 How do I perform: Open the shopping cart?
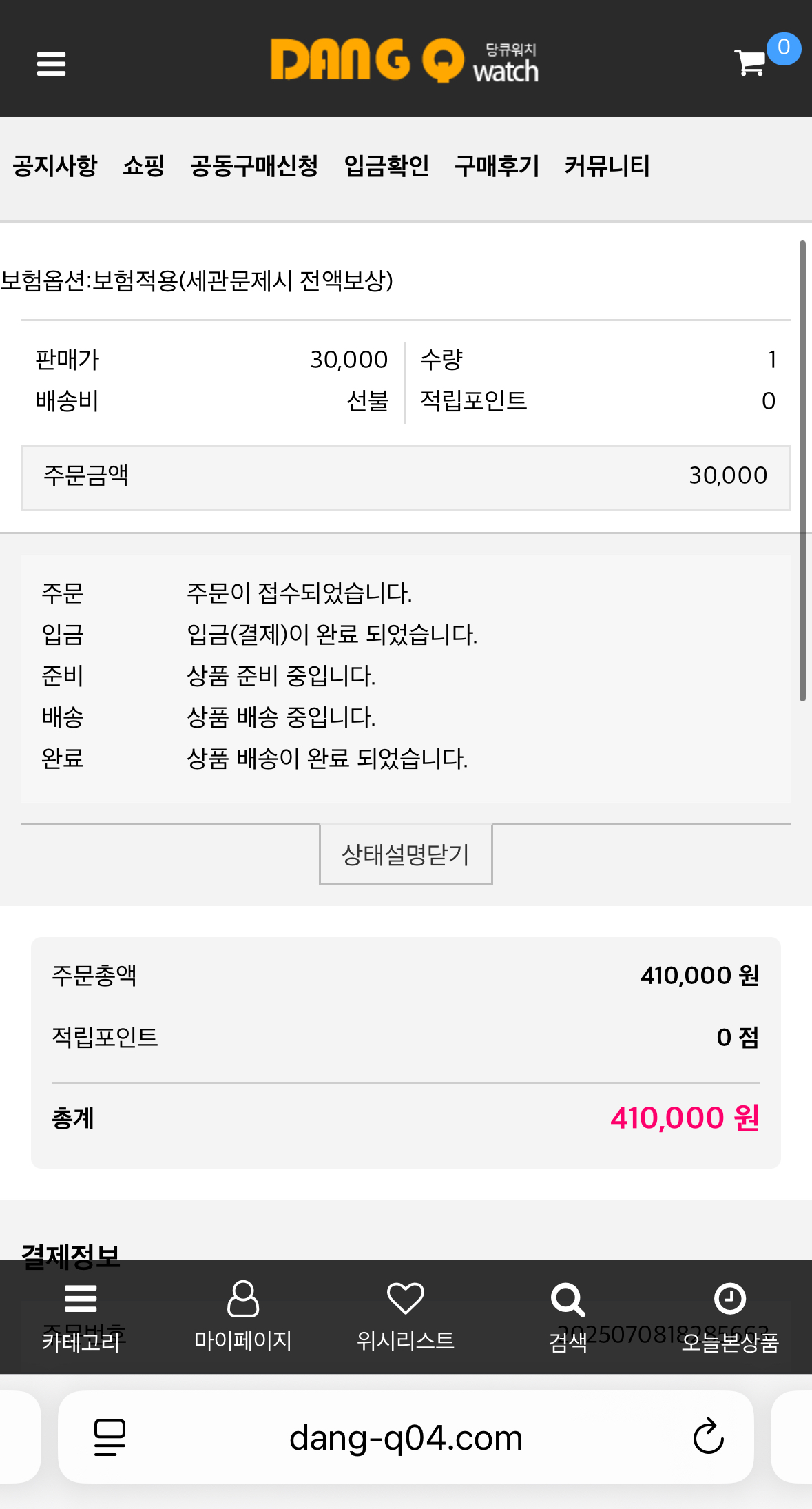click(751, 63)
